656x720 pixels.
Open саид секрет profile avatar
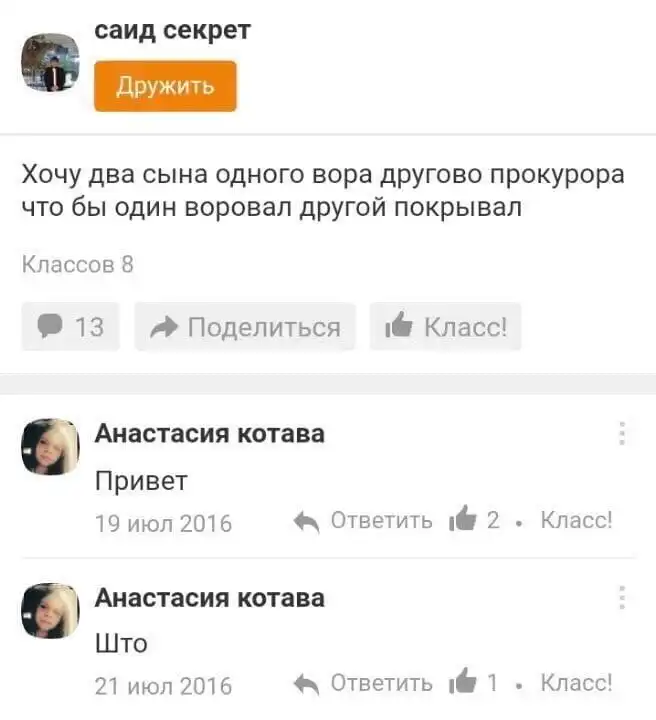pyautogui.click(x=50, y=62)
